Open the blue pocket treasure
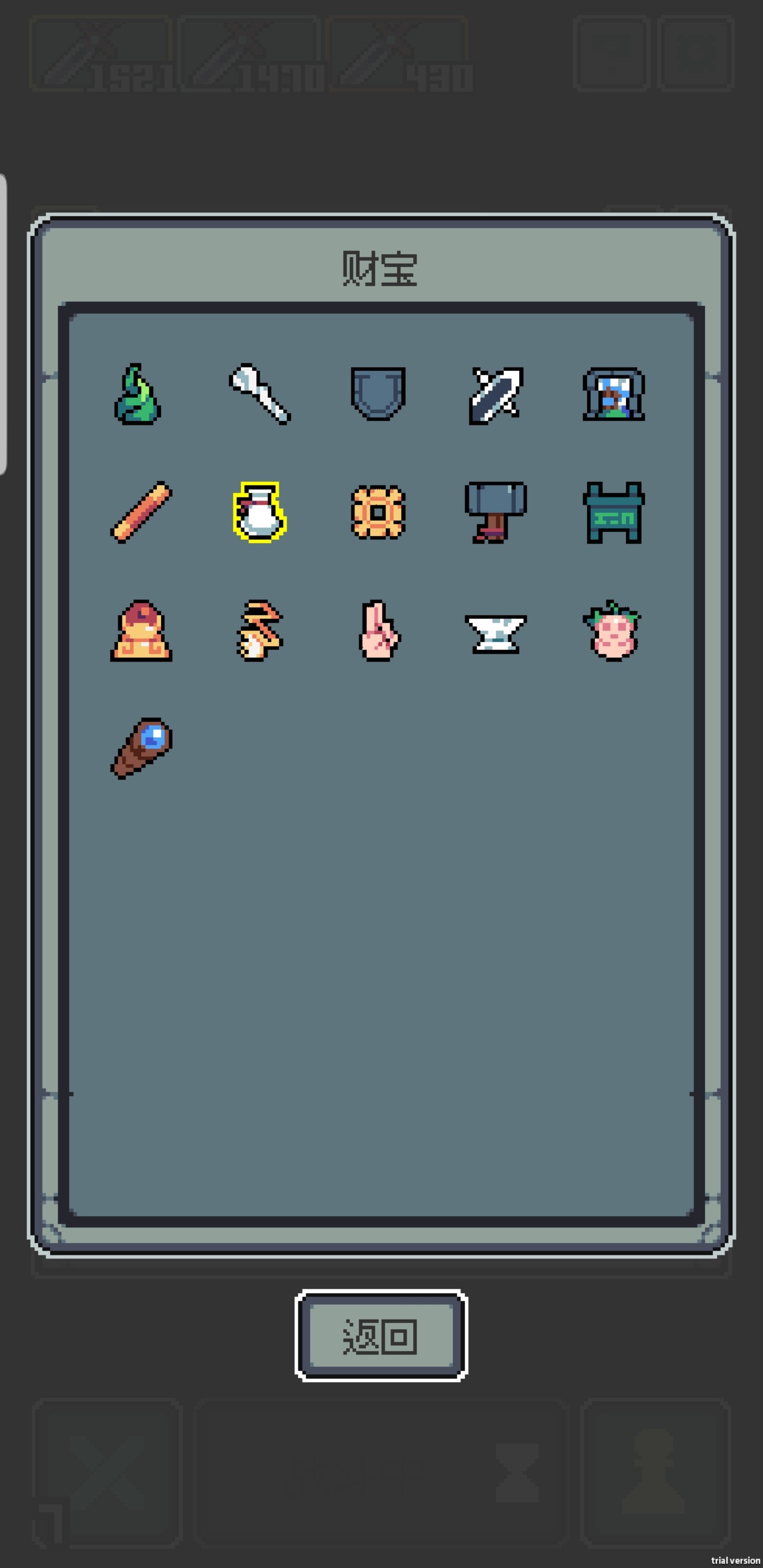The image size is (763, 1568). 378,393
